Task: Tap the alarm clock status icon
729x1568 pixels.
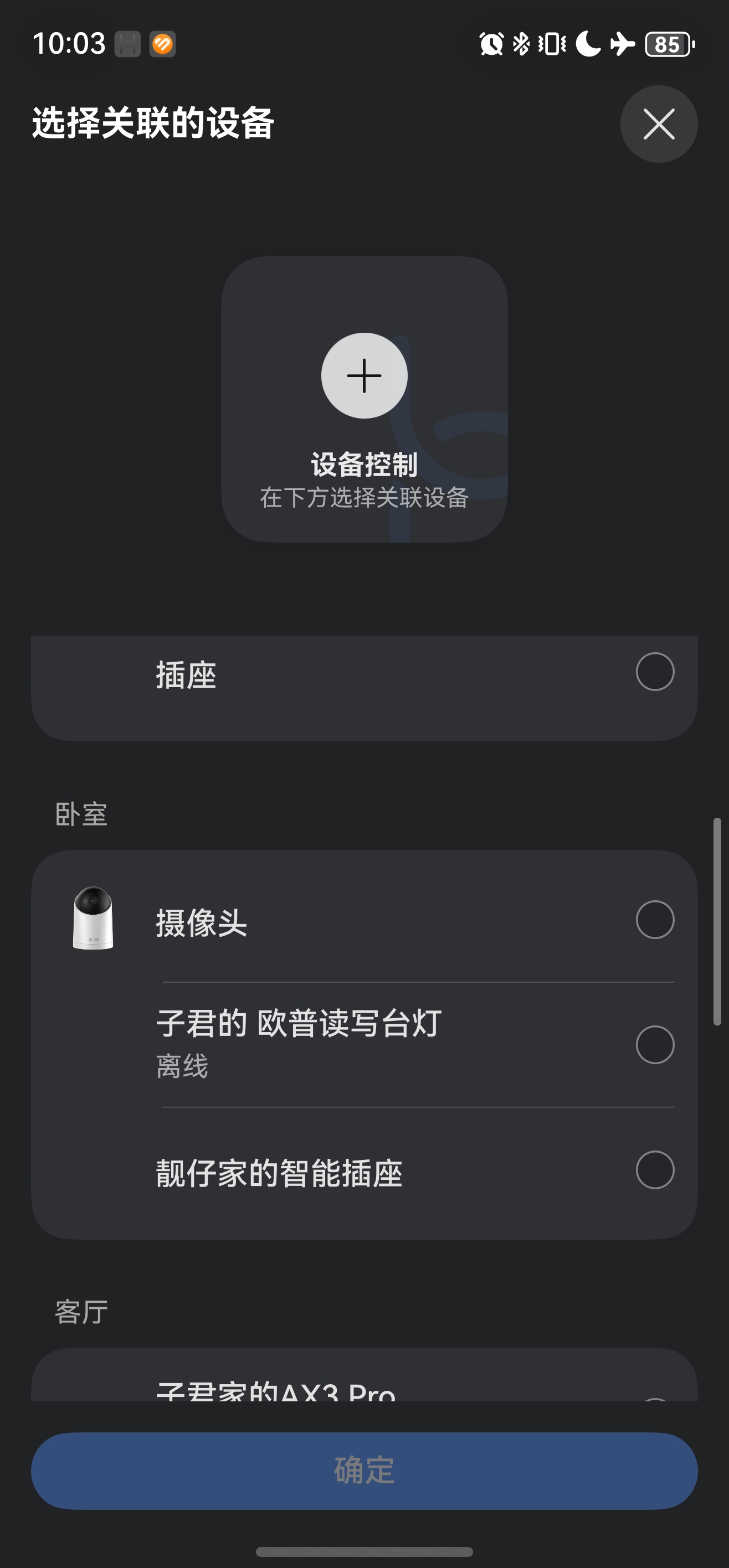Action: 490,43
